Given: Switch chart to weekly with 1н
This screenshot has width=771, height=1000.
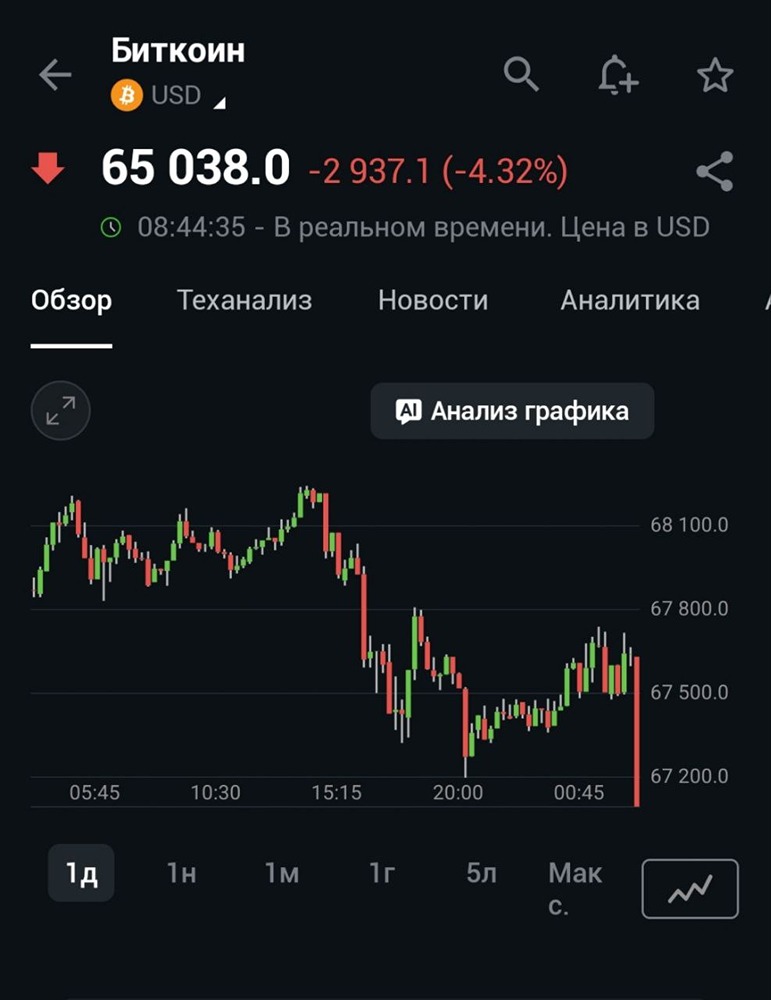Looking at the screenshot, I should point(180,872).
